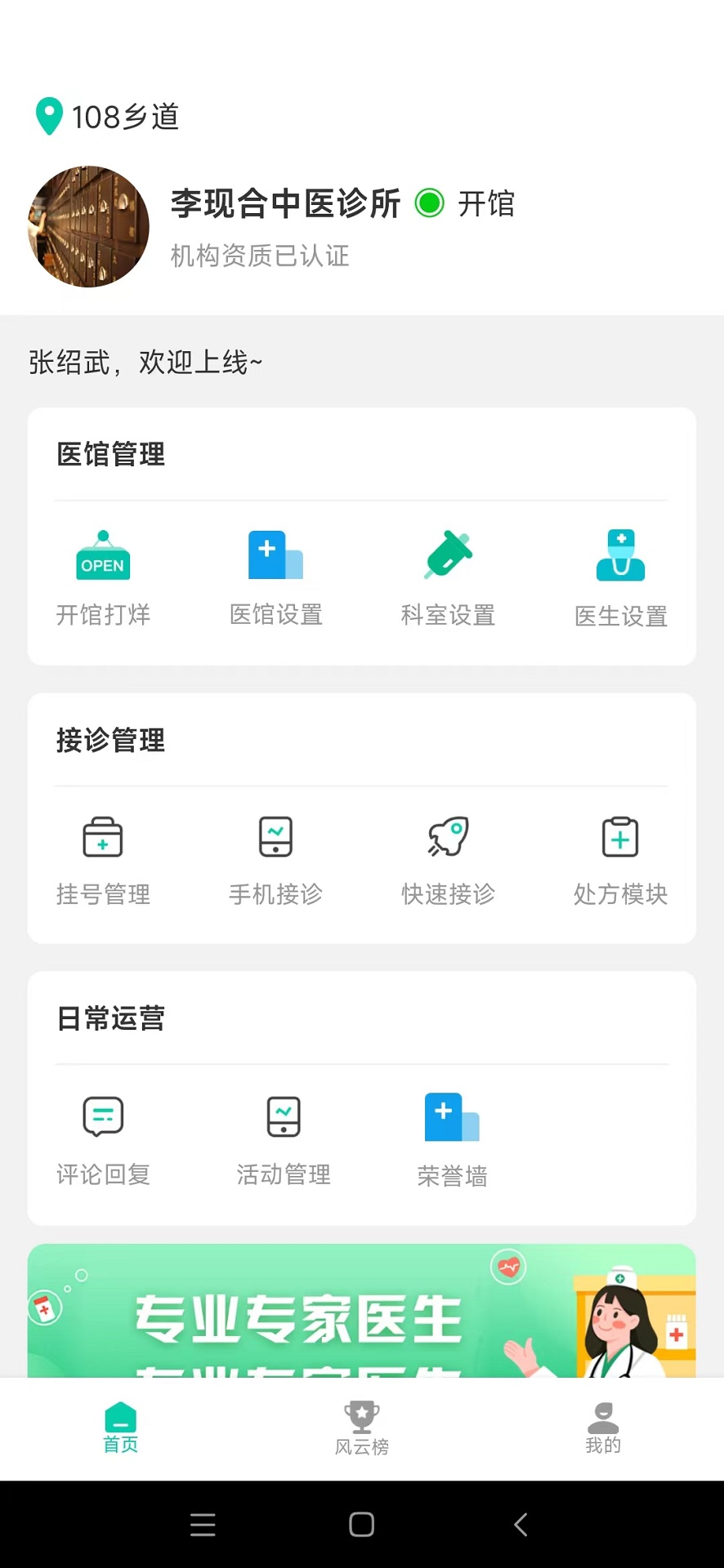Switch to the 我的 profile tab

point(603,1429)
